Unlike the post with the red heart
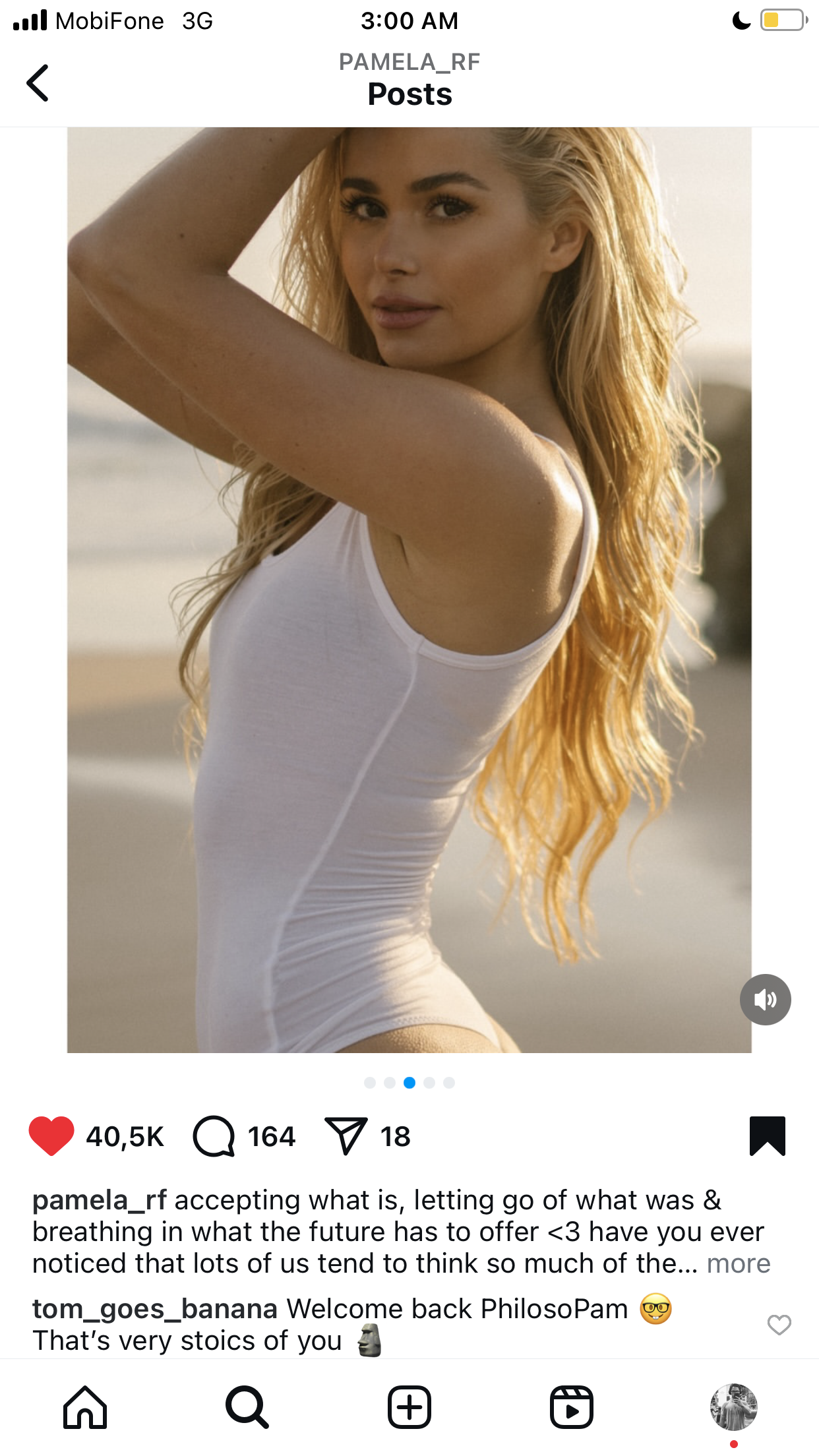This screenshot has width=819, height=1456. click(x=51, y=1136)
